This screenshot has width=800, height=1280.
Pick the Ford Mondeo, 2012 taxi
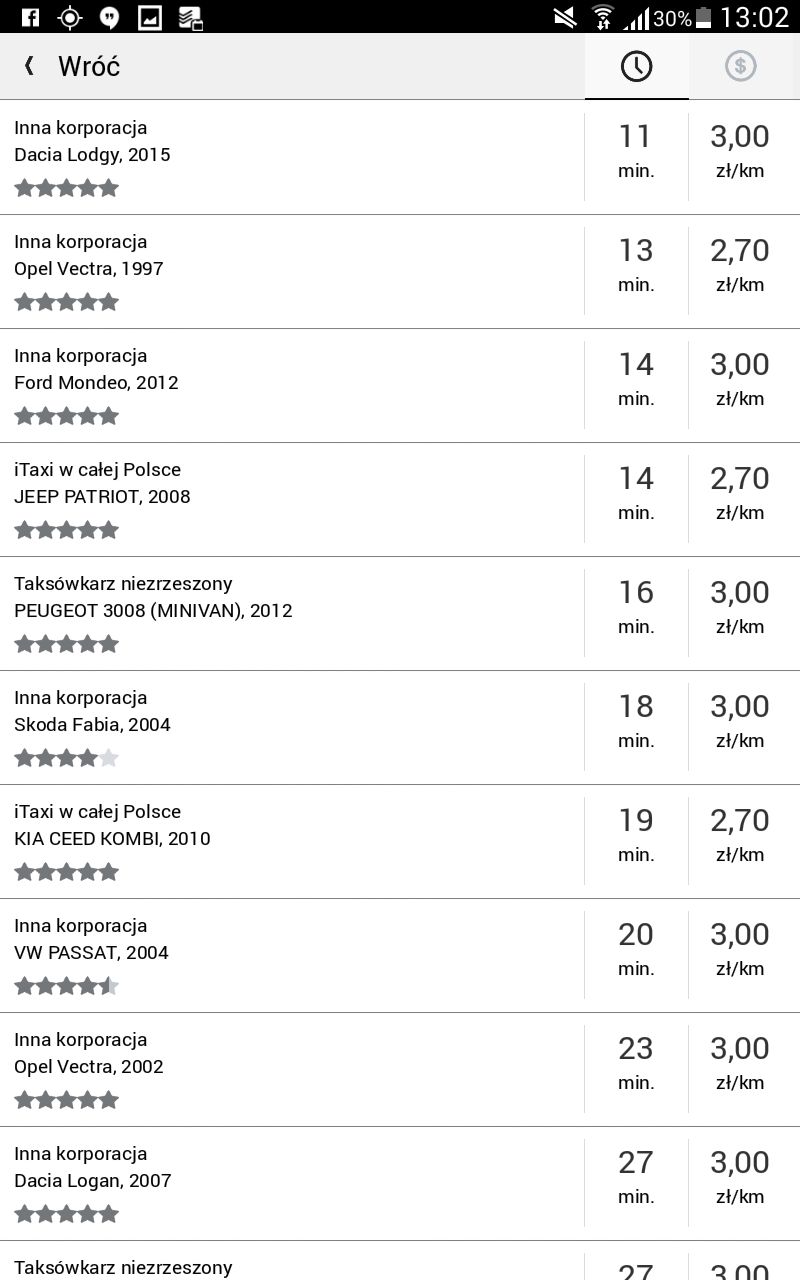tap(400, 385)
